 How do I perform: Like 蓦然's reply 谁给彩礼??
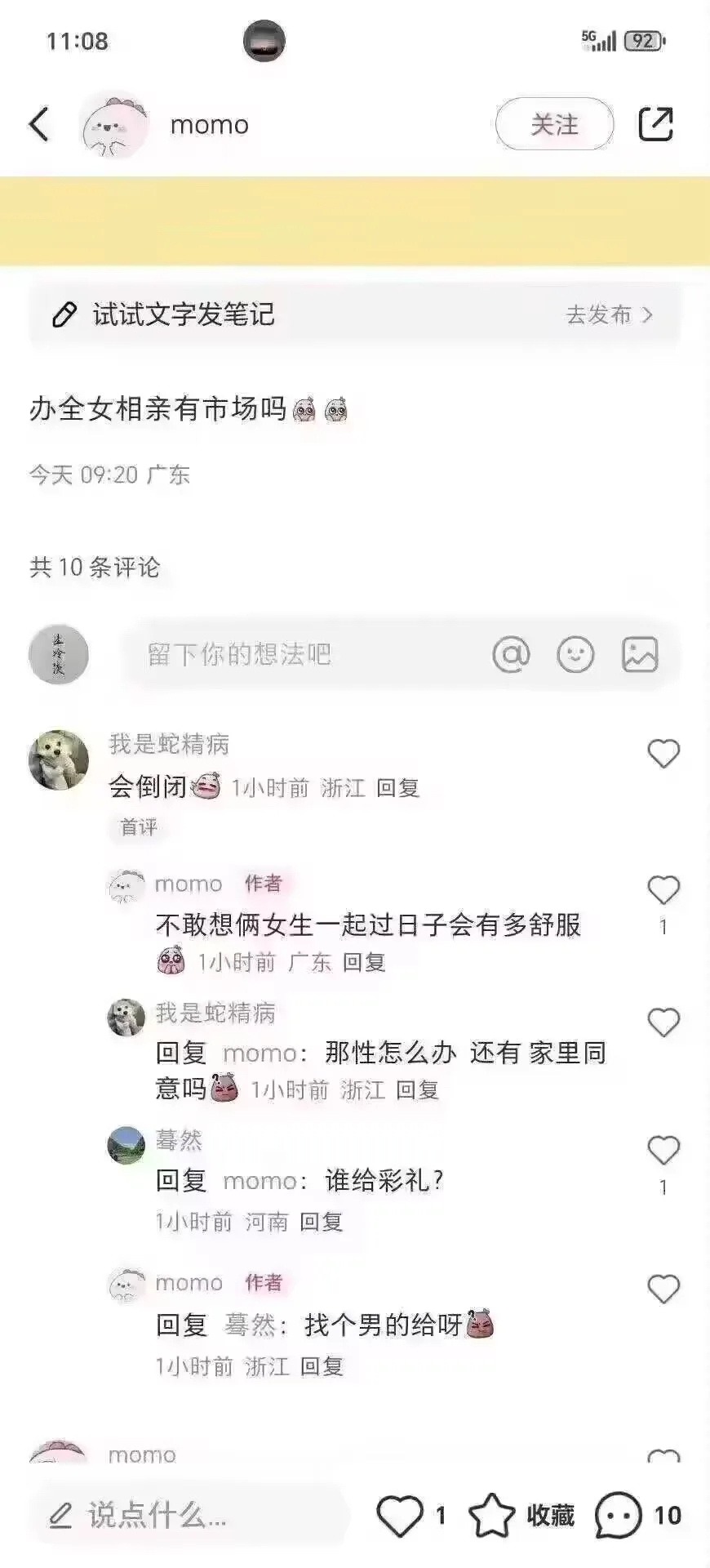tap(663, 1150)
